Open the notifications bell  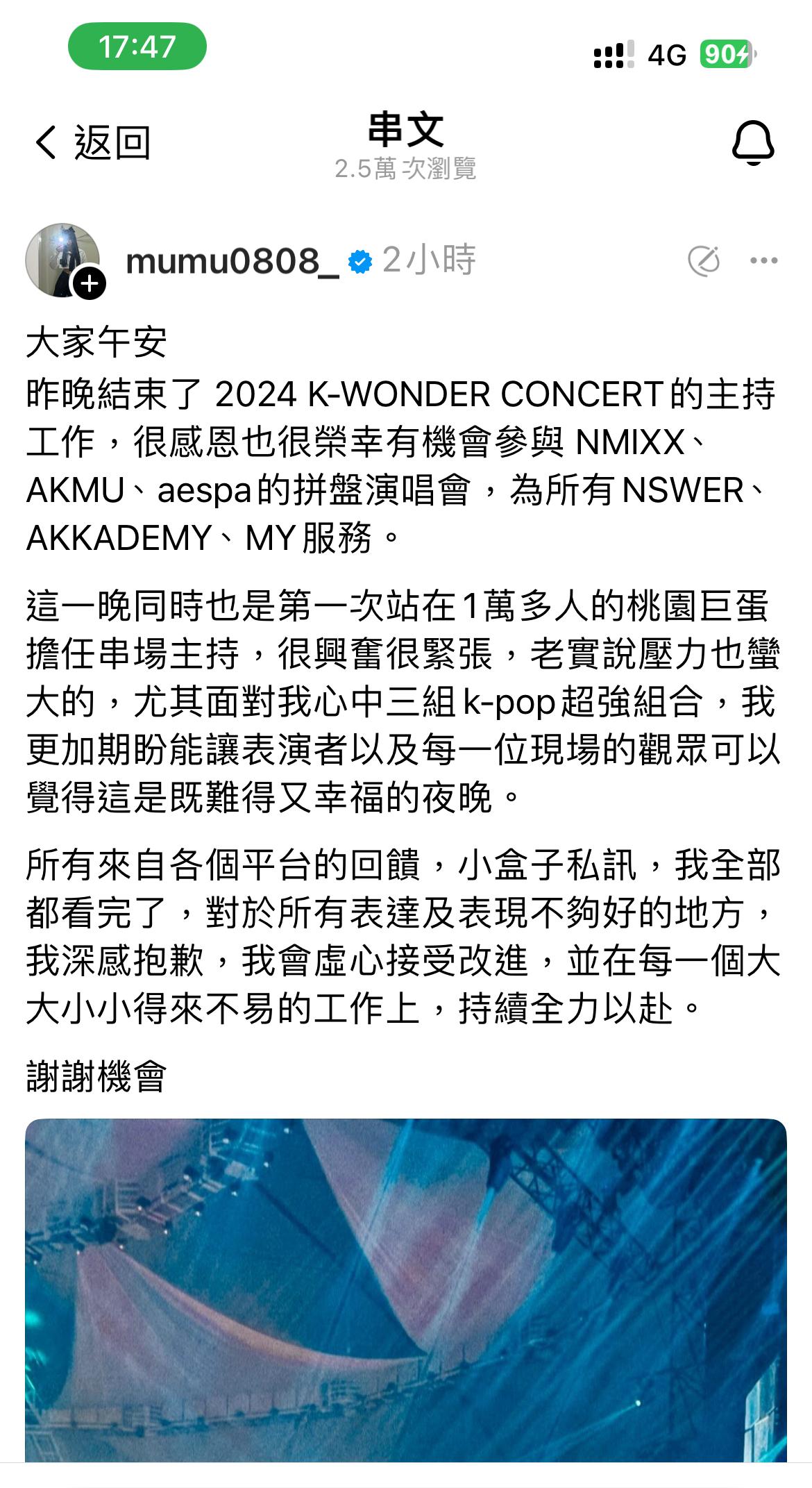coord(752,143)
